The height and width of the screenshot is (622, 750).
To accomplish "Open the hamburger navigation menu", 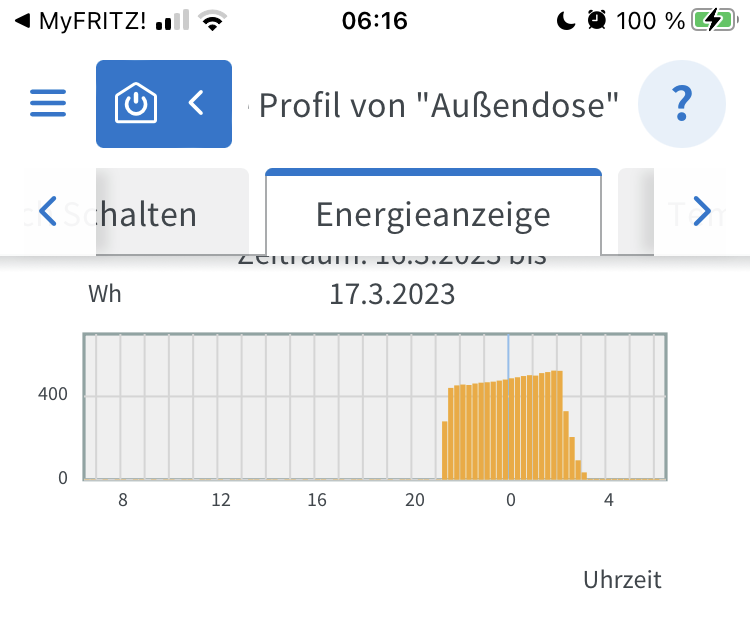I will point(47,103).
